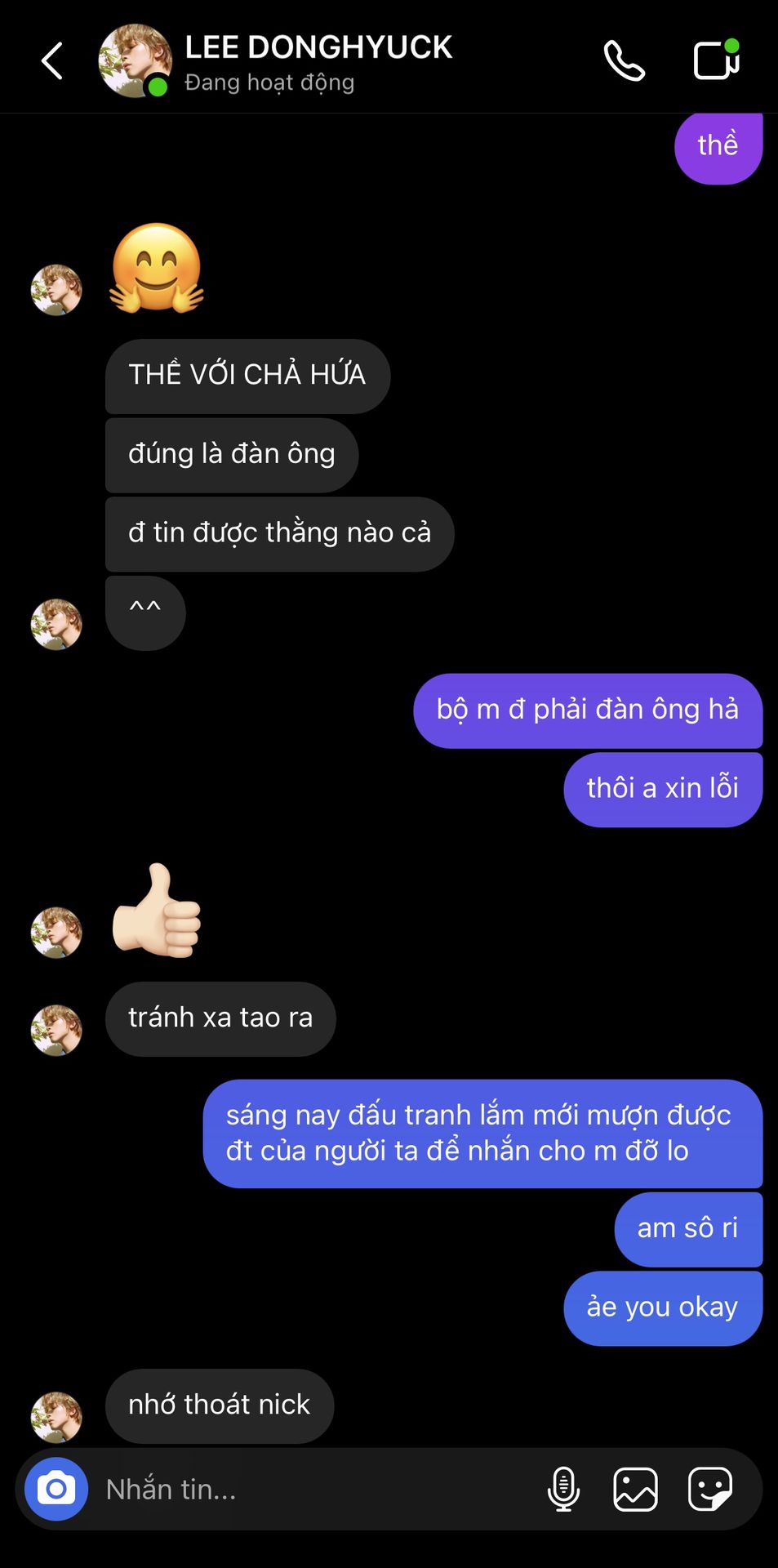778x1568 pixels.
Task: Open the photo gallery picker
Action: coord(635,1489)
